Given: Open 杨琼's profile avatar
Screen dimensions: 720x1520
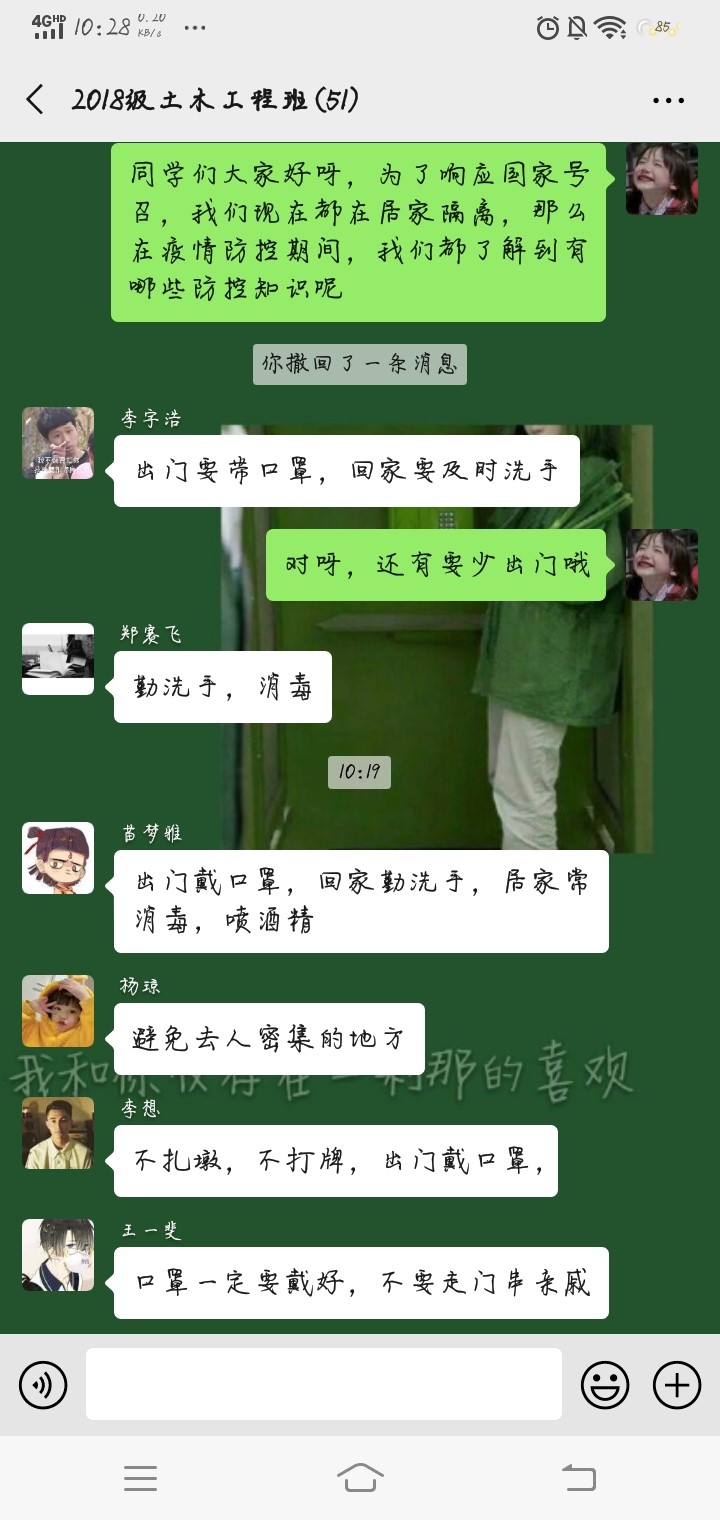Looking at the screenshot, I should [x=58, y=1011].
